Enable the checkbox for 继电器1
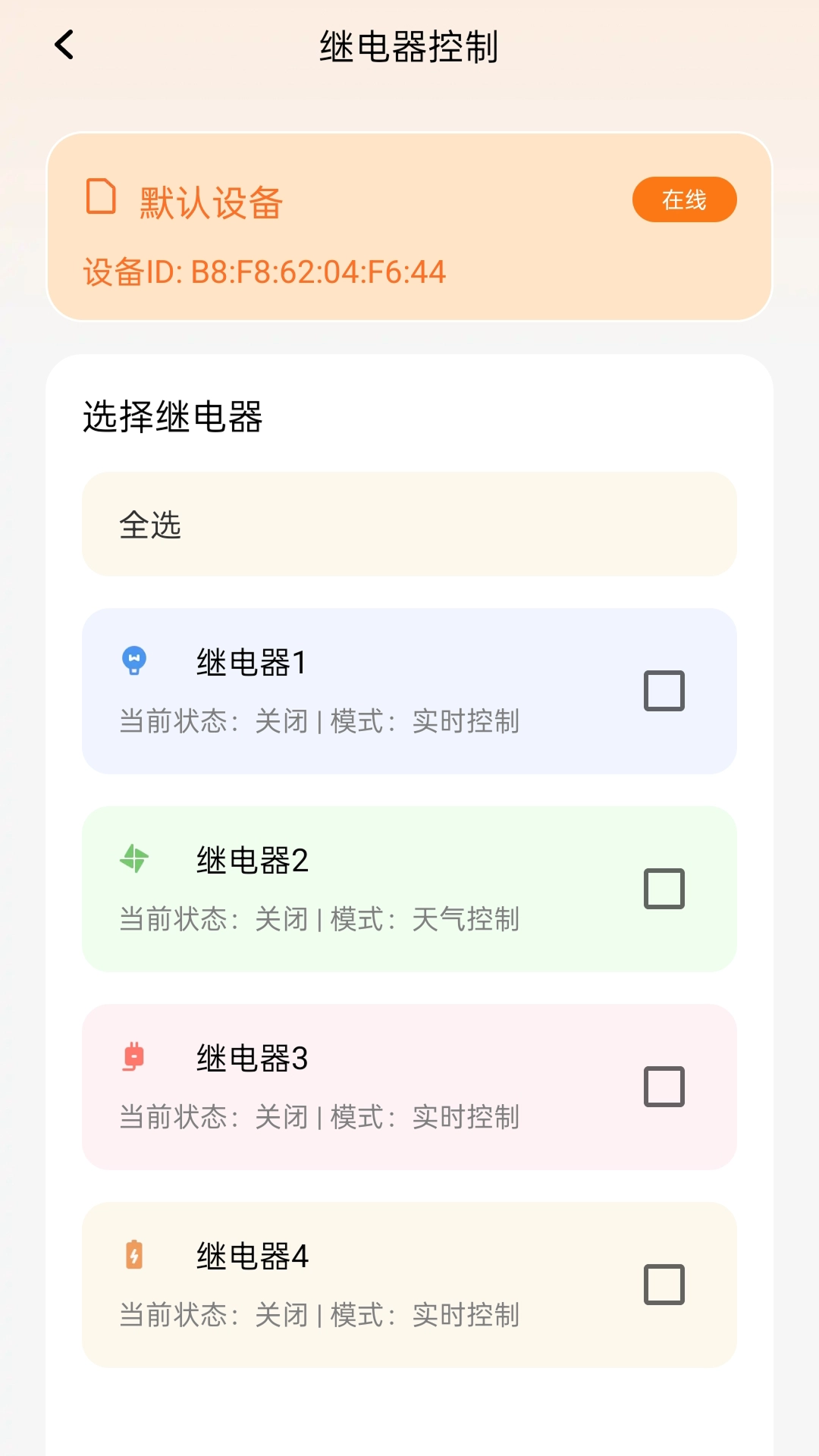The height and width of the screenshot is (1456, 819). pyautogui.click(x=664, y=691)
